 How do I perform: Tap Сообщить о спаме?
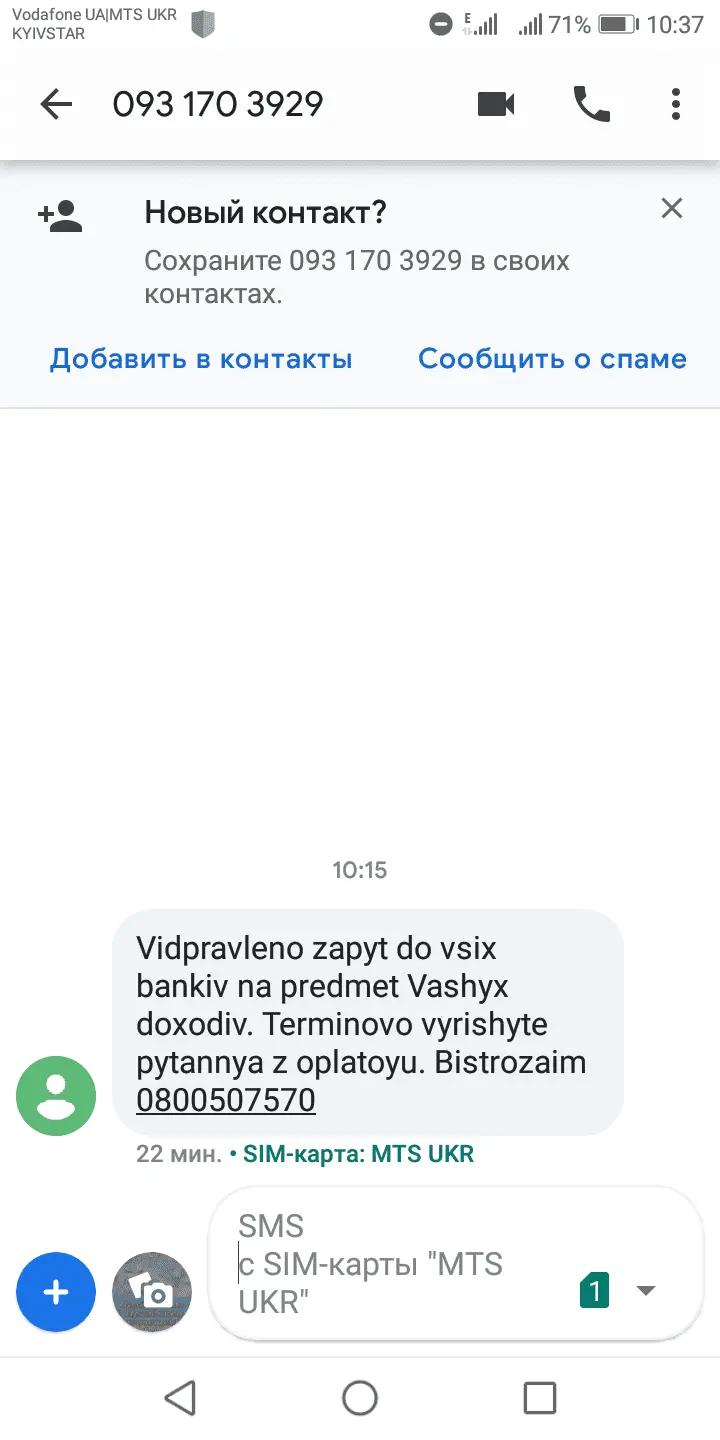pos(552,358)
